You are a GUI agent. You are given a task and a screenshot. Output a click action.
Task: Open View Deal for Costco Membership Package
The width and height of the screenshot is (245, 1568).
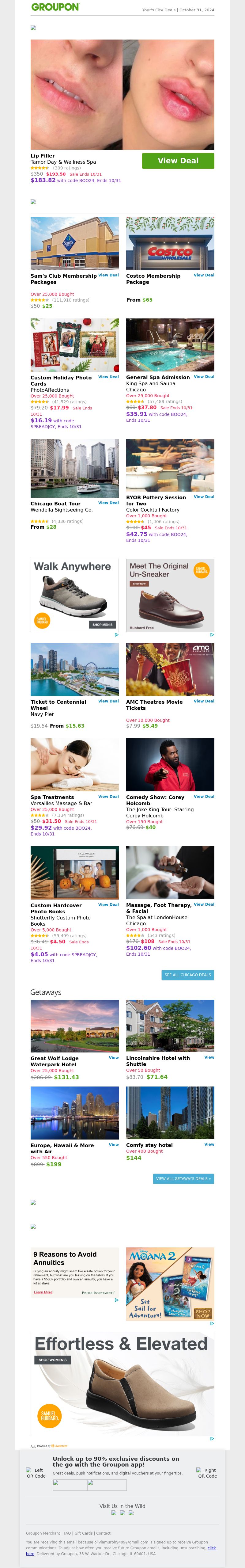pyautogui.click(x=204, y=275)
